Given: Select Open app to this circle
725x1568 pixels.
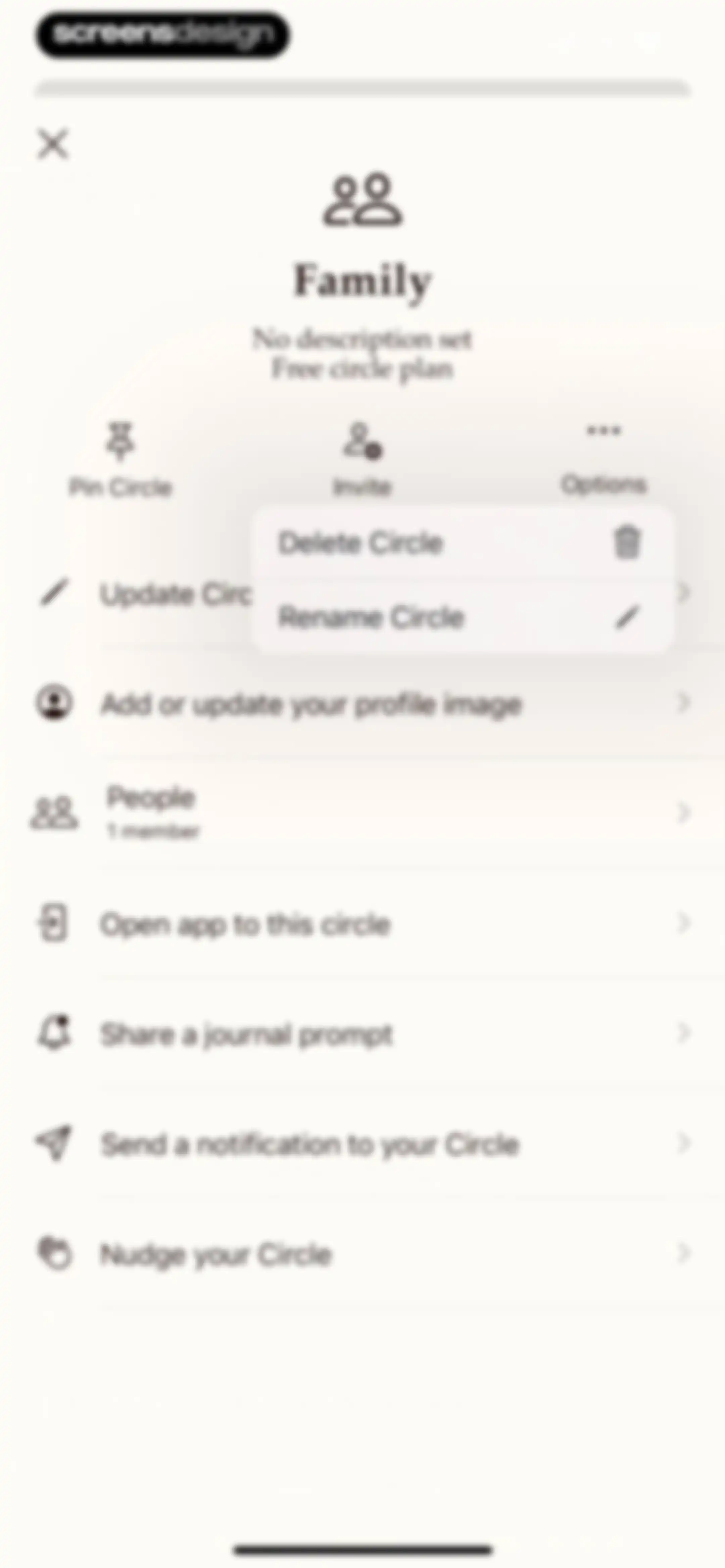Looking at the screenshot, I should coord(362,923).
